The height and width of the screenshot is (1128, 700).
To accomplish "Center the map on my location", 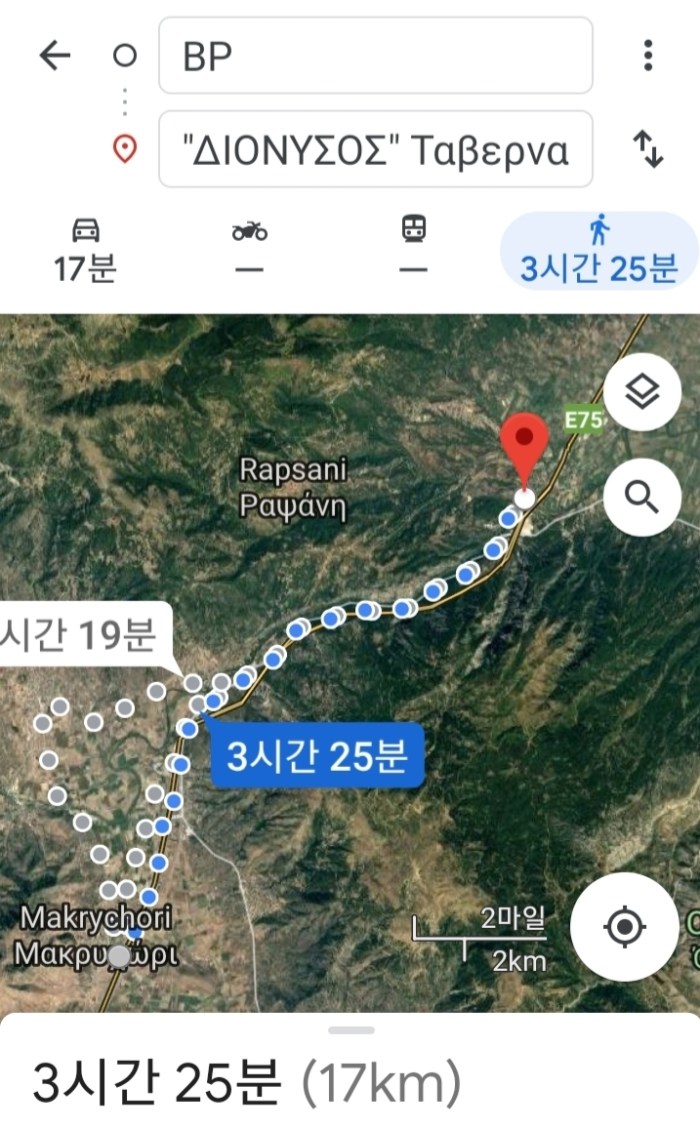I will click(x=625, y=926).
